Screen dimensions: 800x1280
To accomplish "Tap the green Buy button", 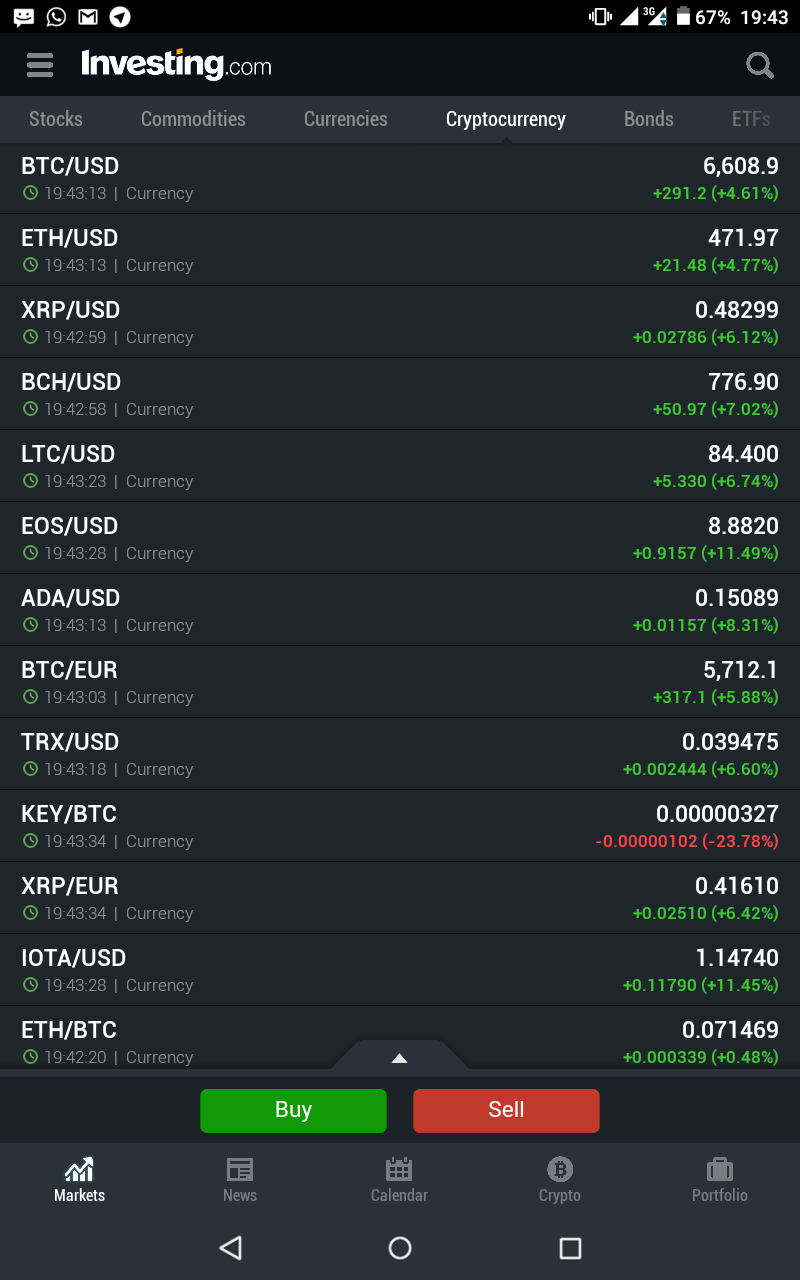I will click(293, 1110).
